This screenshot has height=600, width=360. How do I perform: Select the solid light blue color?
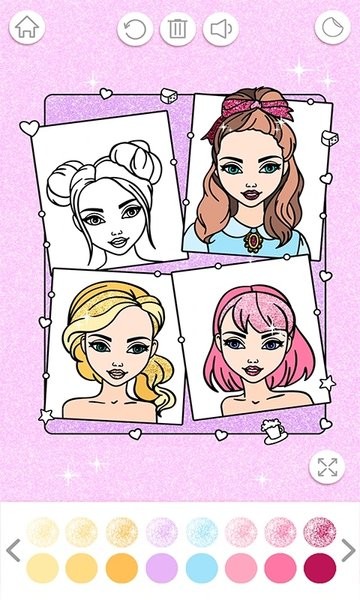point(202,568)
